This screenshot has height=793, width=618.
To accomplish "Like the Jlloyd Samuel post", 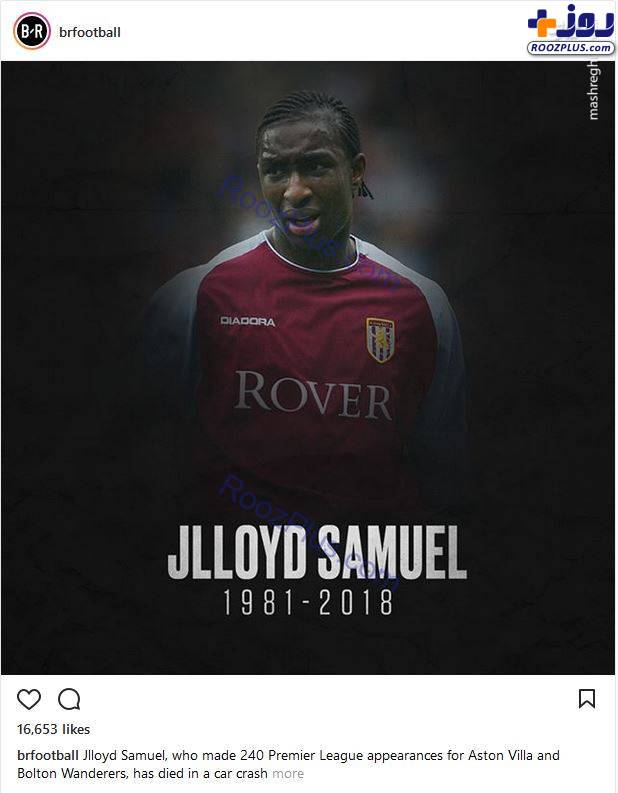I will pyautogui.click(x=30, y=699).
